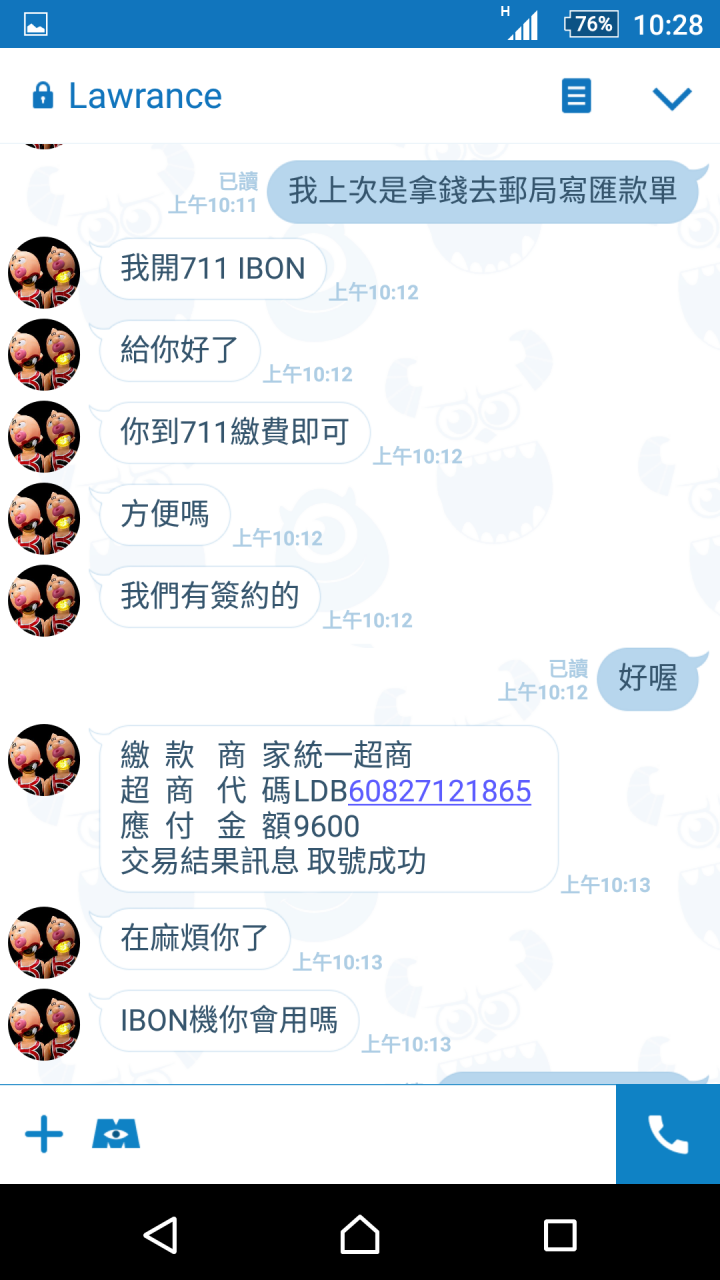The width and height of the screenshot is (720, 1280).
Task: Open the plus attachment menu
Action: click(44, 1134)
